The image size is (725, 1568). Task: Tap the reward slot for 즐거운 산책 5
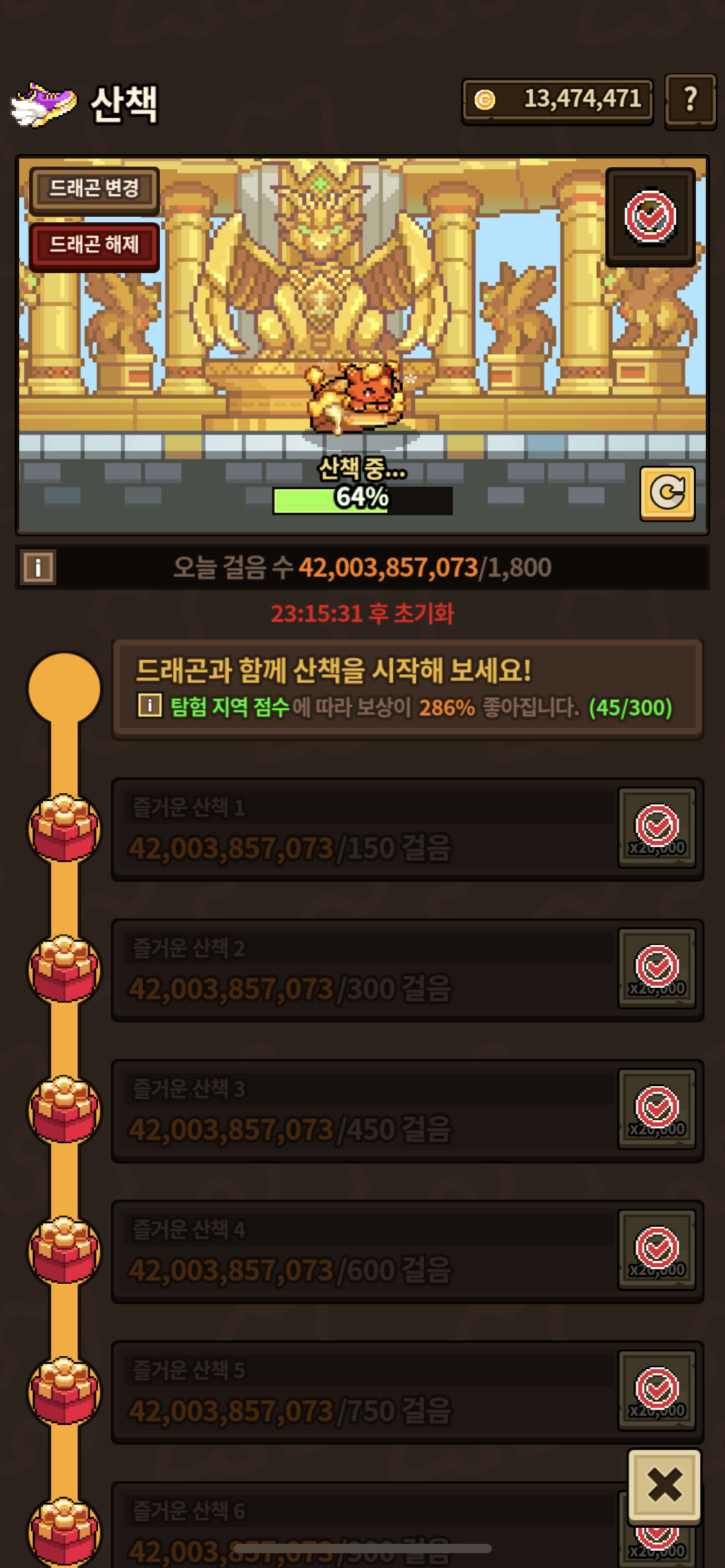click(657, 1390)
